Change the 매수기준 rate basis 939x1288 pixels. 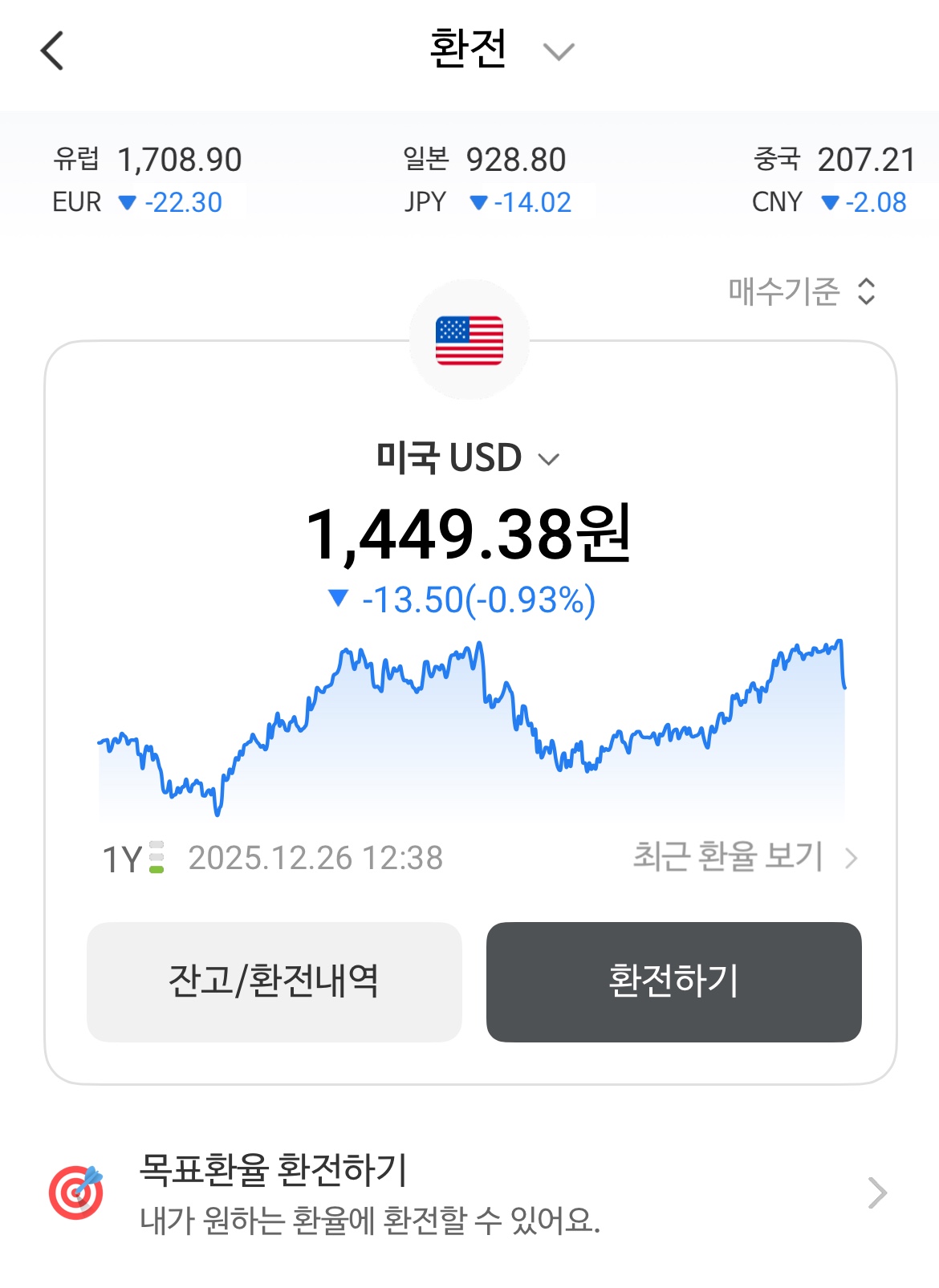coord(801,291)
